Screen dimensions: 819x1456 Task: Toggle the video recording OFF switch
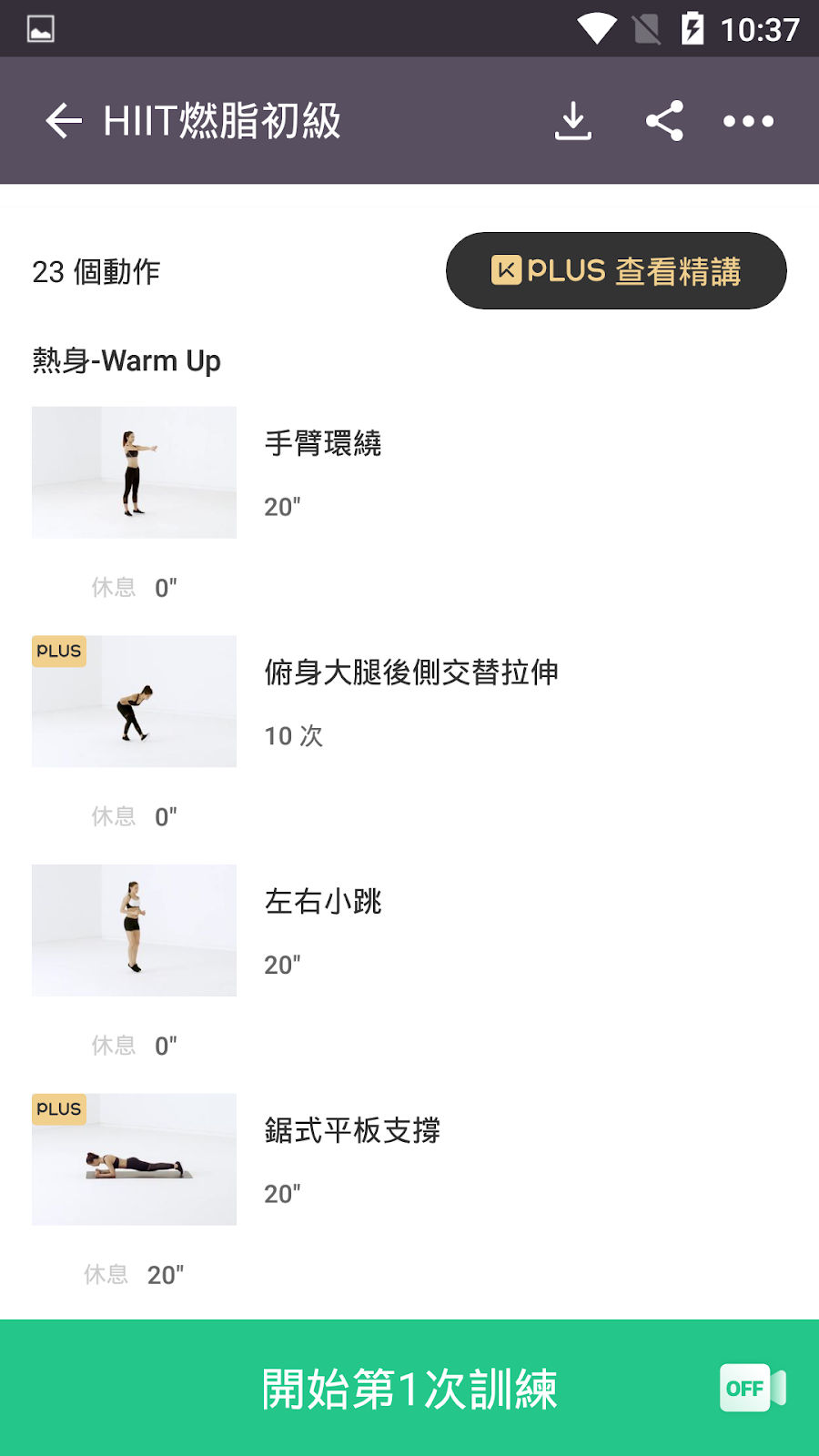[753, 1389]
